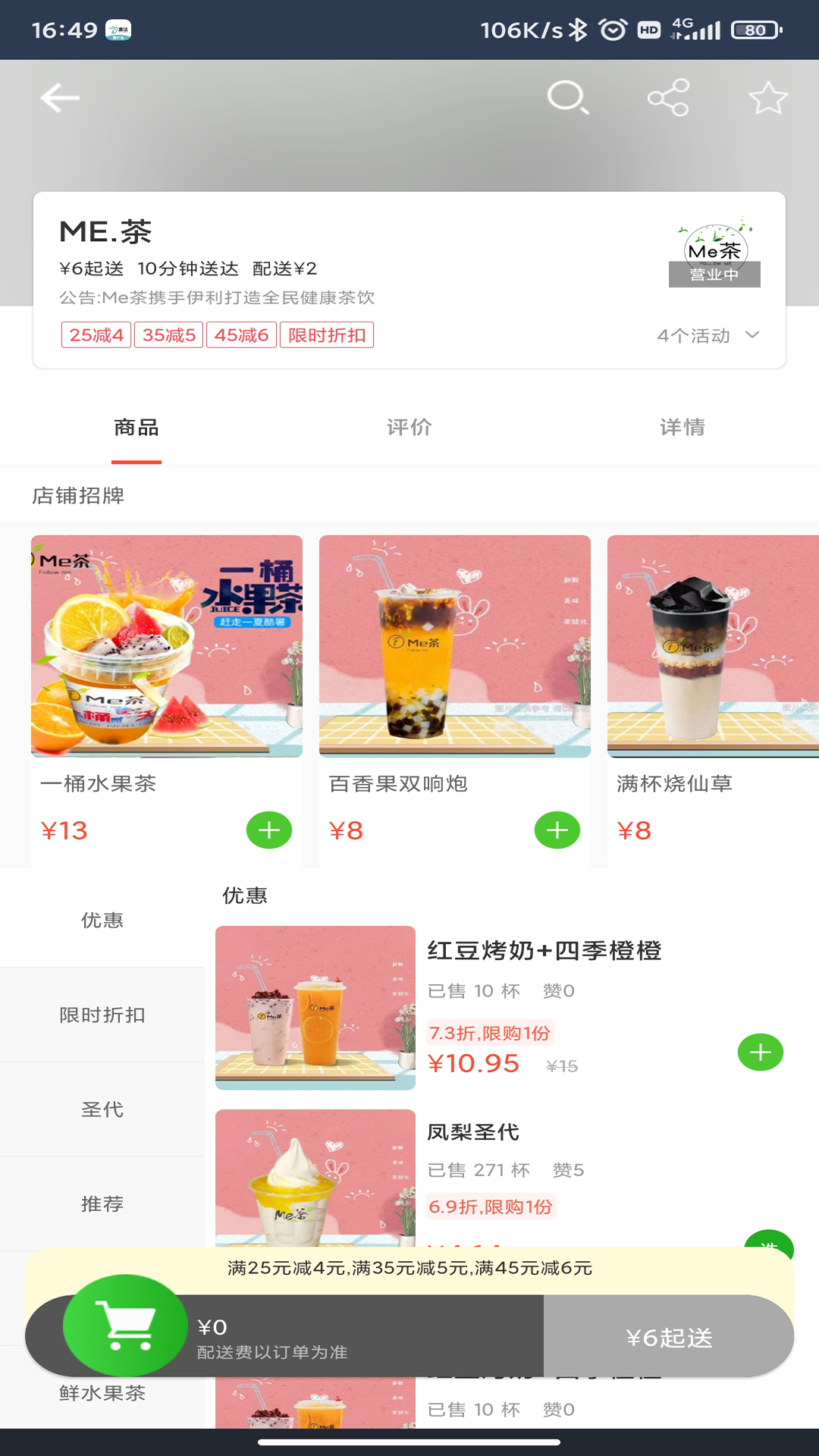The height and width of the screenshot is (1456, 819).
Task: Switch to the 评价 tab
Action: (409, 428)
